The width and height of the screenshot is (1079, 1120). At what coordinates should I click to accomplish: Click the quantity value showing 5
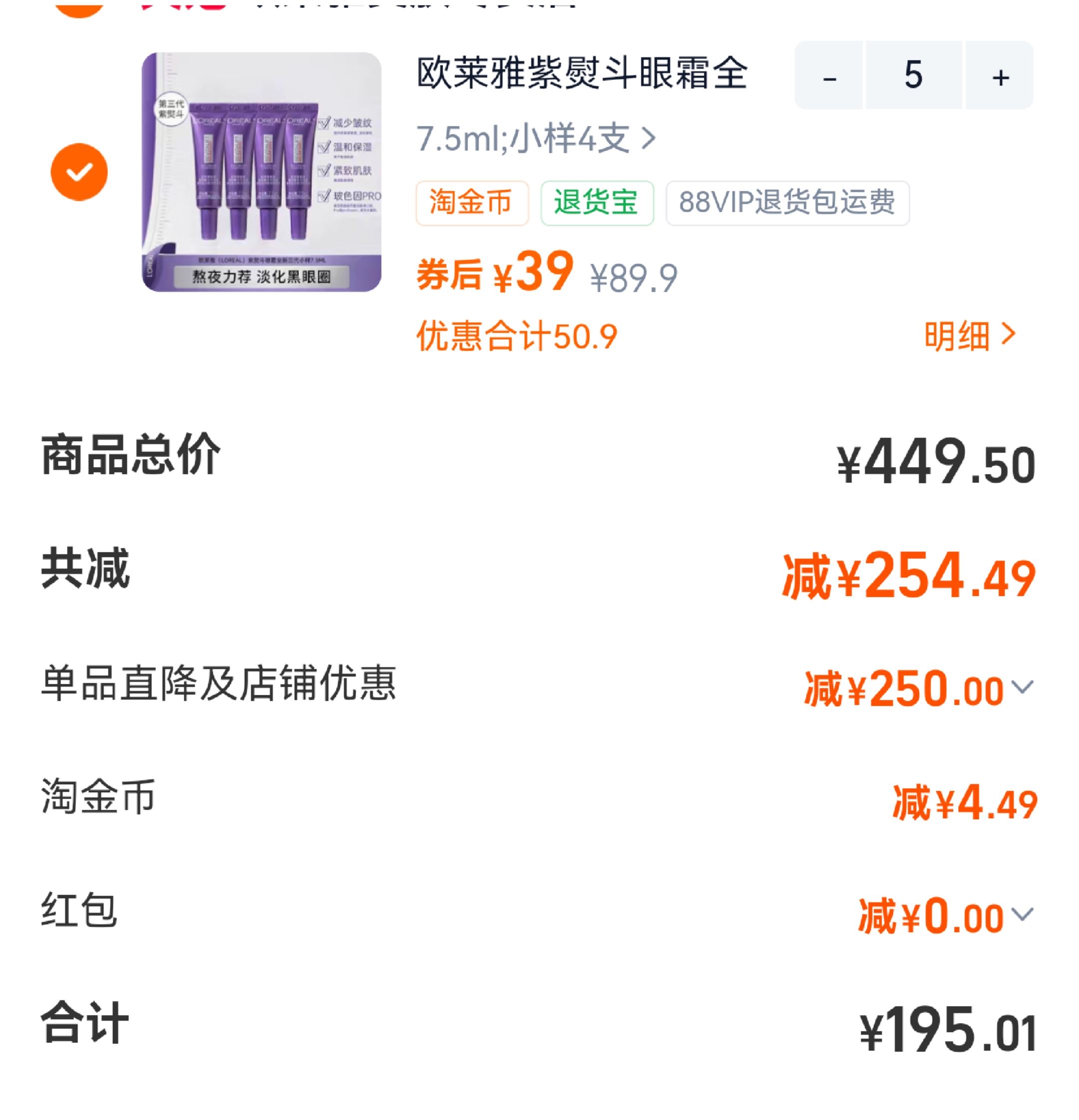[x=915, y=80]
